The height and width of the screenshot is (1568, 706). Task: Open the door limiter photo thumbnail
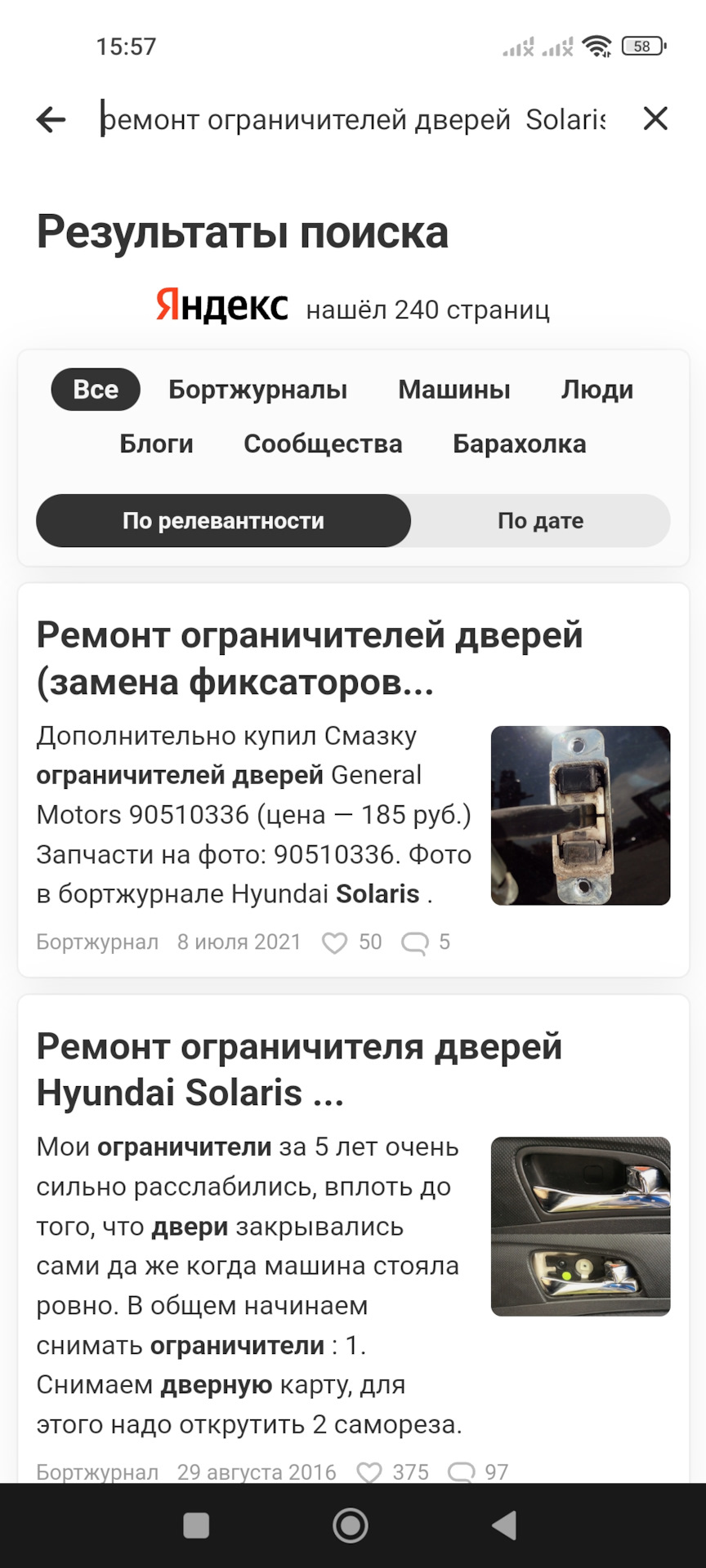point(580,814)
